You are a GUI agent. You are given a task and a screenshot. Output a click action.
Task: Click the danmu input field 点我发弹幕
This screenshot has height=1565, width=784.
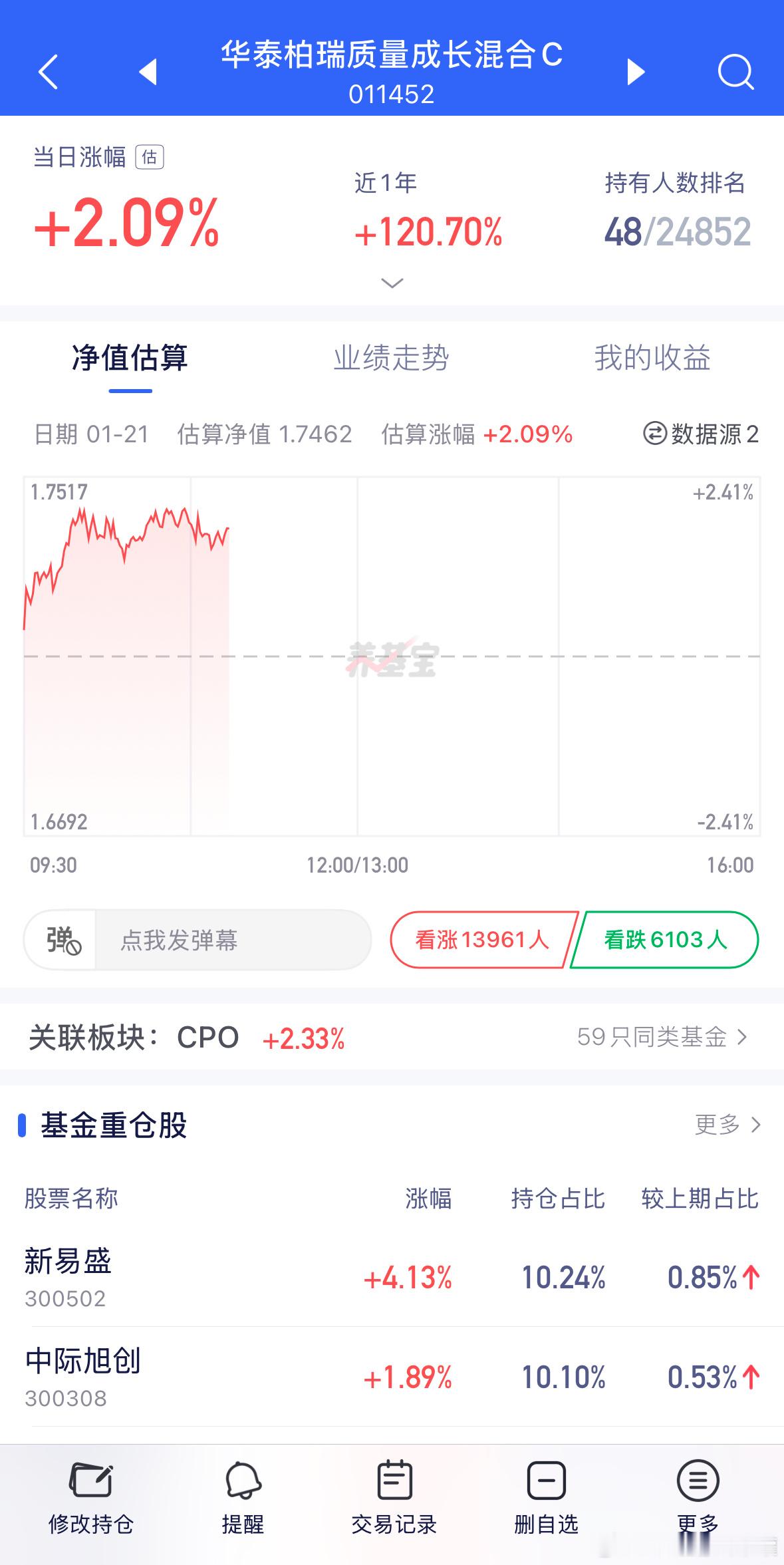233,940
